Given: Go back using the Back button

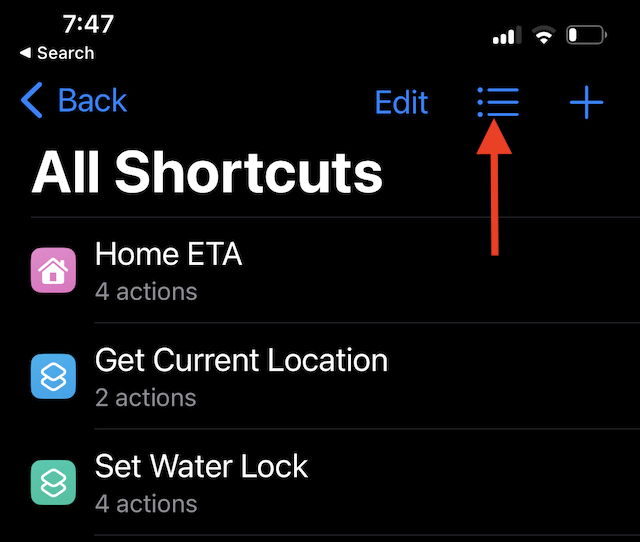Looking at the screenshot, I should [74, 101].
